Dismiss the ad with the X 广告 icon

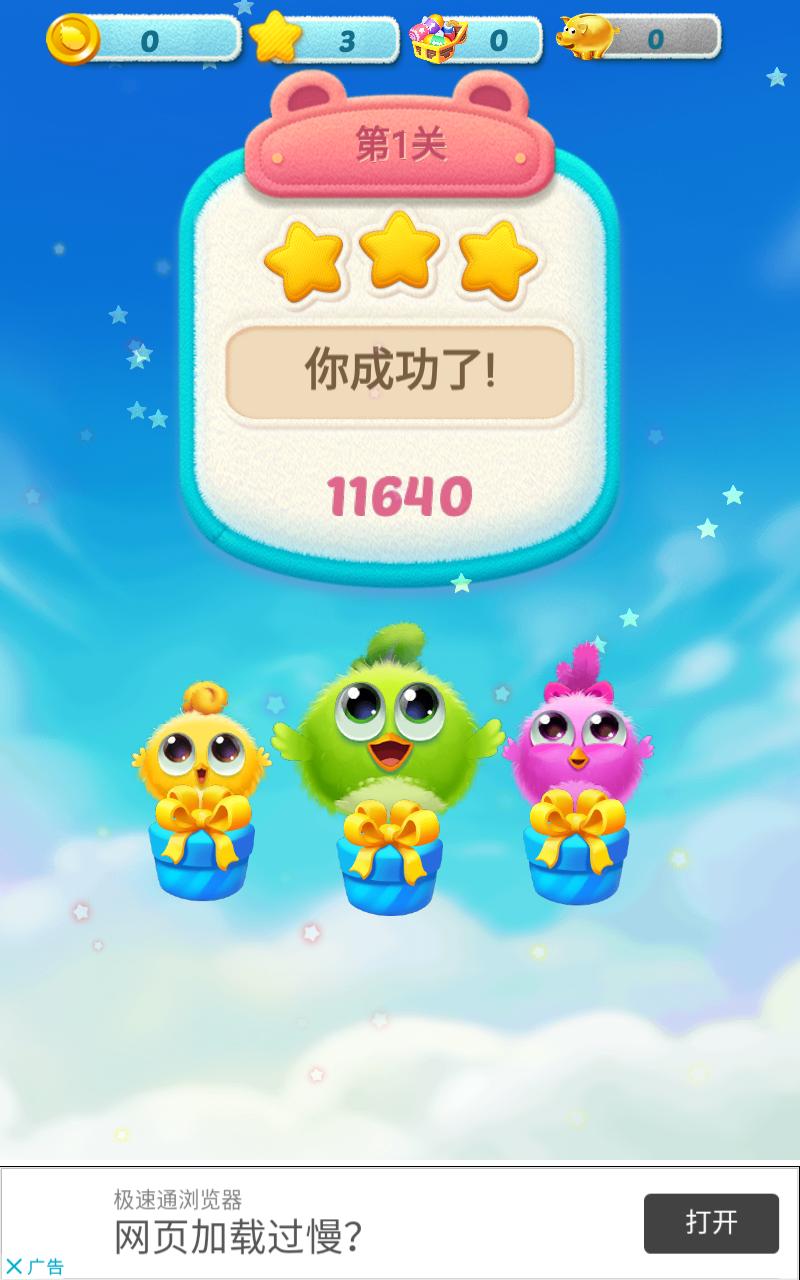click(14, 1266)
